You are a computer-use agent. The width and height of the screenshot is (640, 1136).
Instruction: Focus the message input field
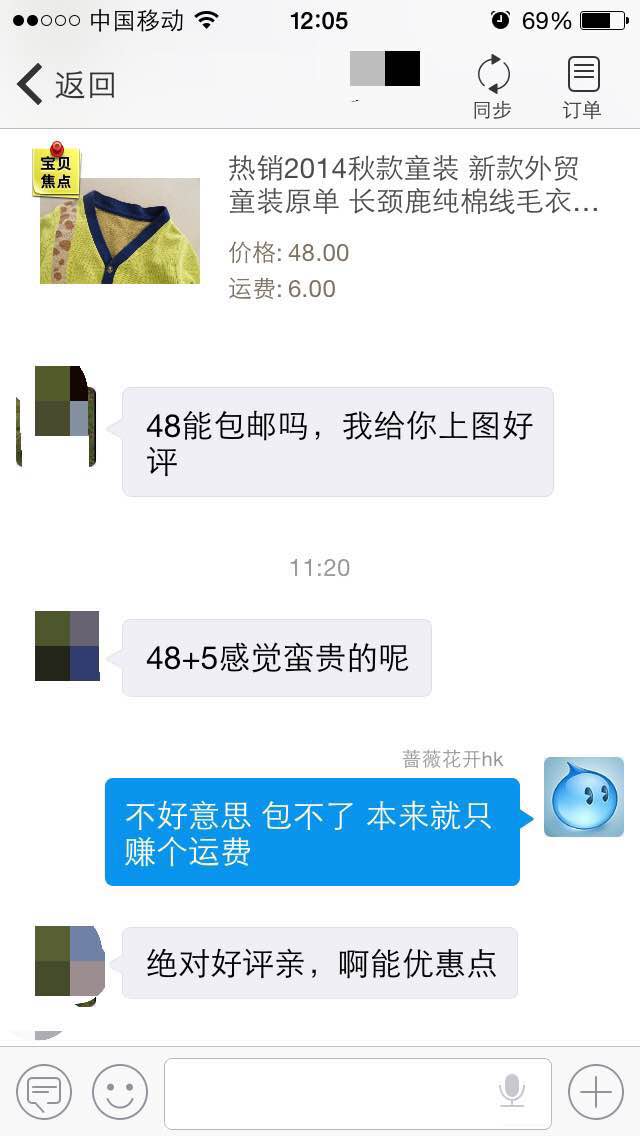point(357,1093)
